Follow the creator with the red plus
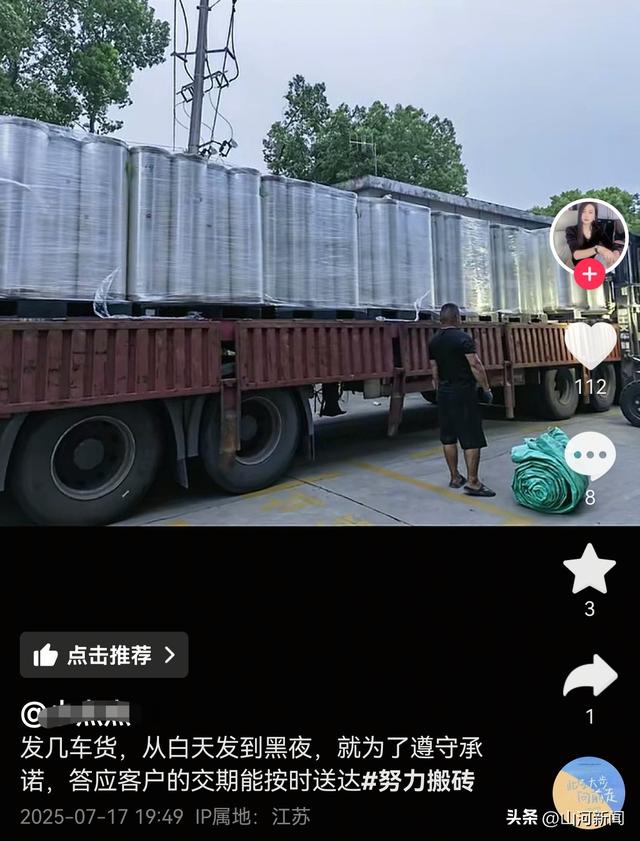This screenshot has height=841, width=640. (x=590, y=274)
